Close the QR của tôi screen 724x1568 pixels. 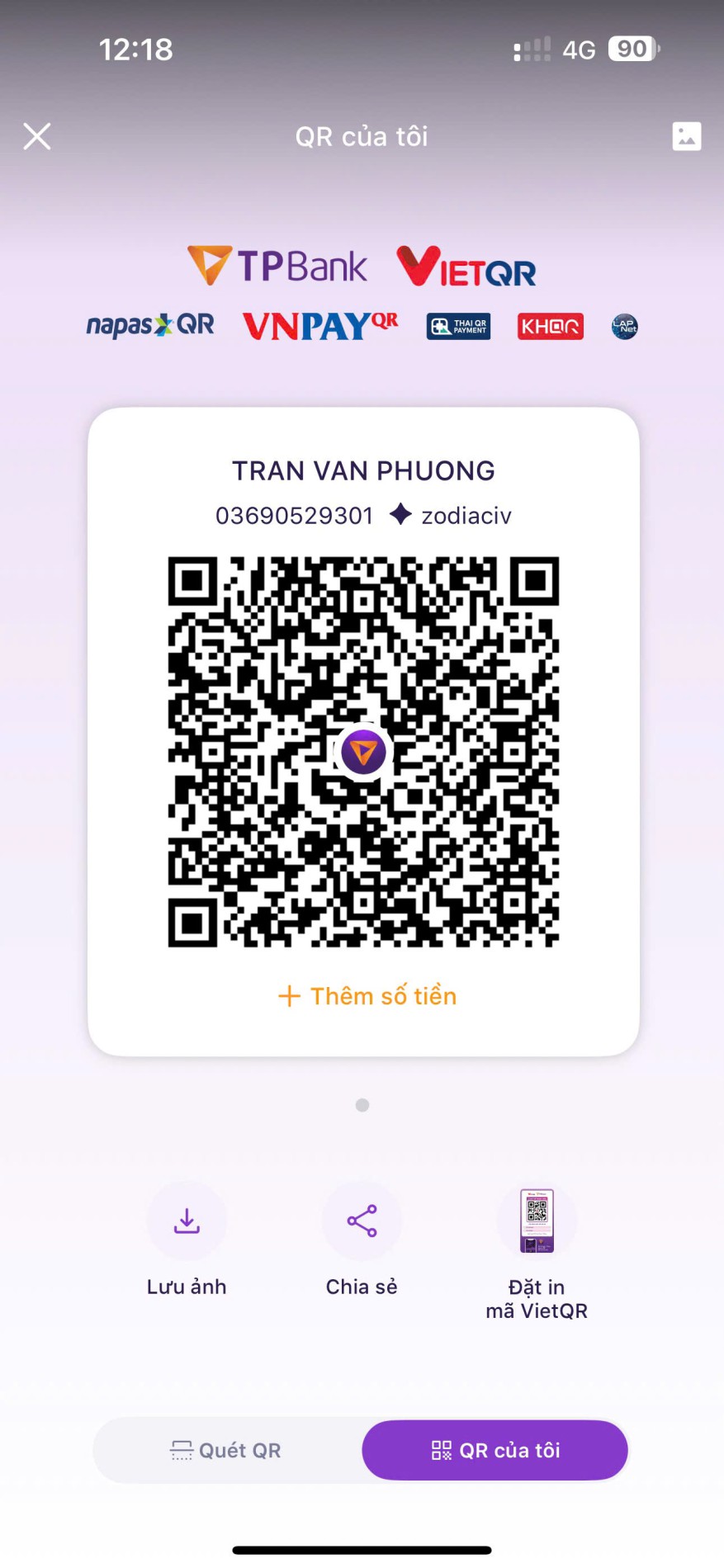37,136
